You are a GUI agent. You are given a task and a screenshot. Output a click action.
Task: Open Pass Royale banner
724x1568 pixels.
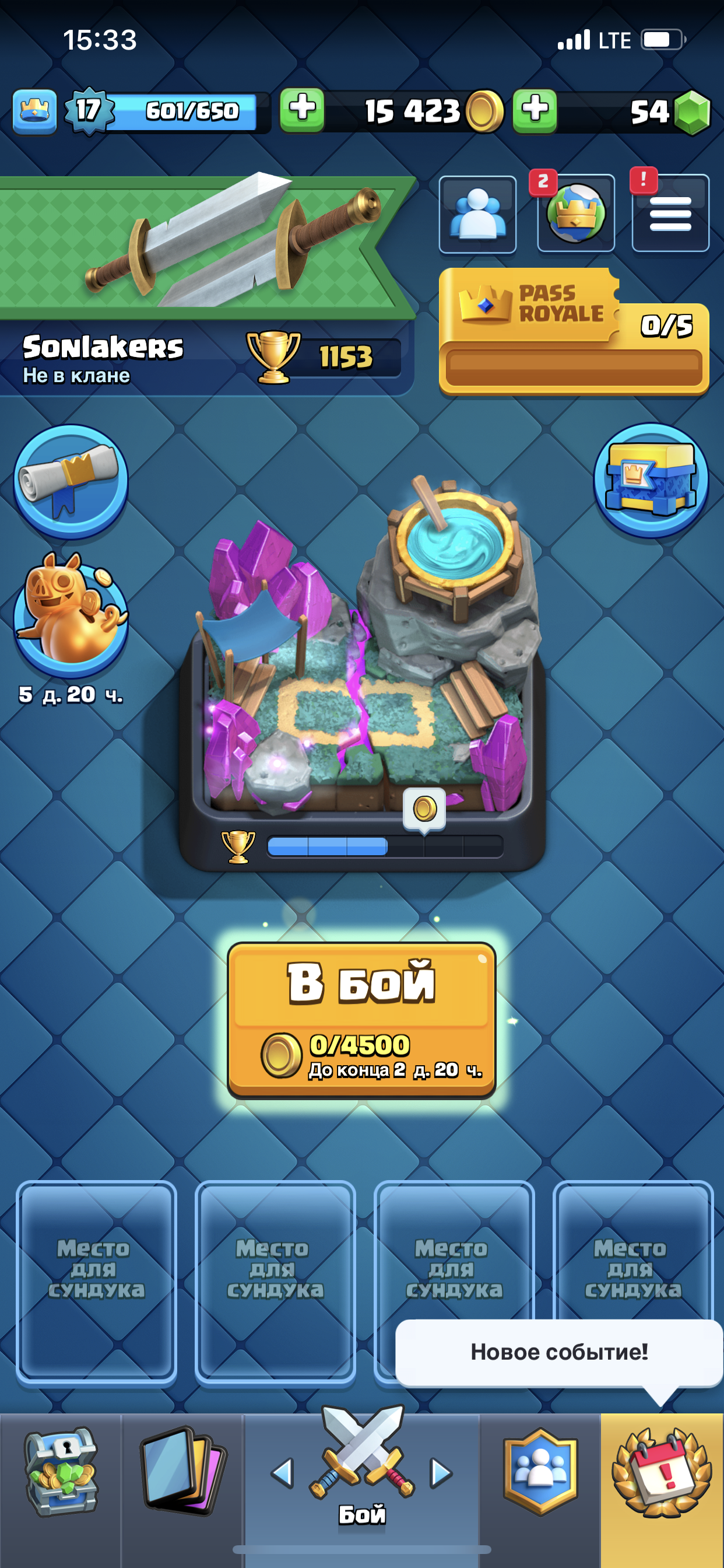(x=574, y=331)
